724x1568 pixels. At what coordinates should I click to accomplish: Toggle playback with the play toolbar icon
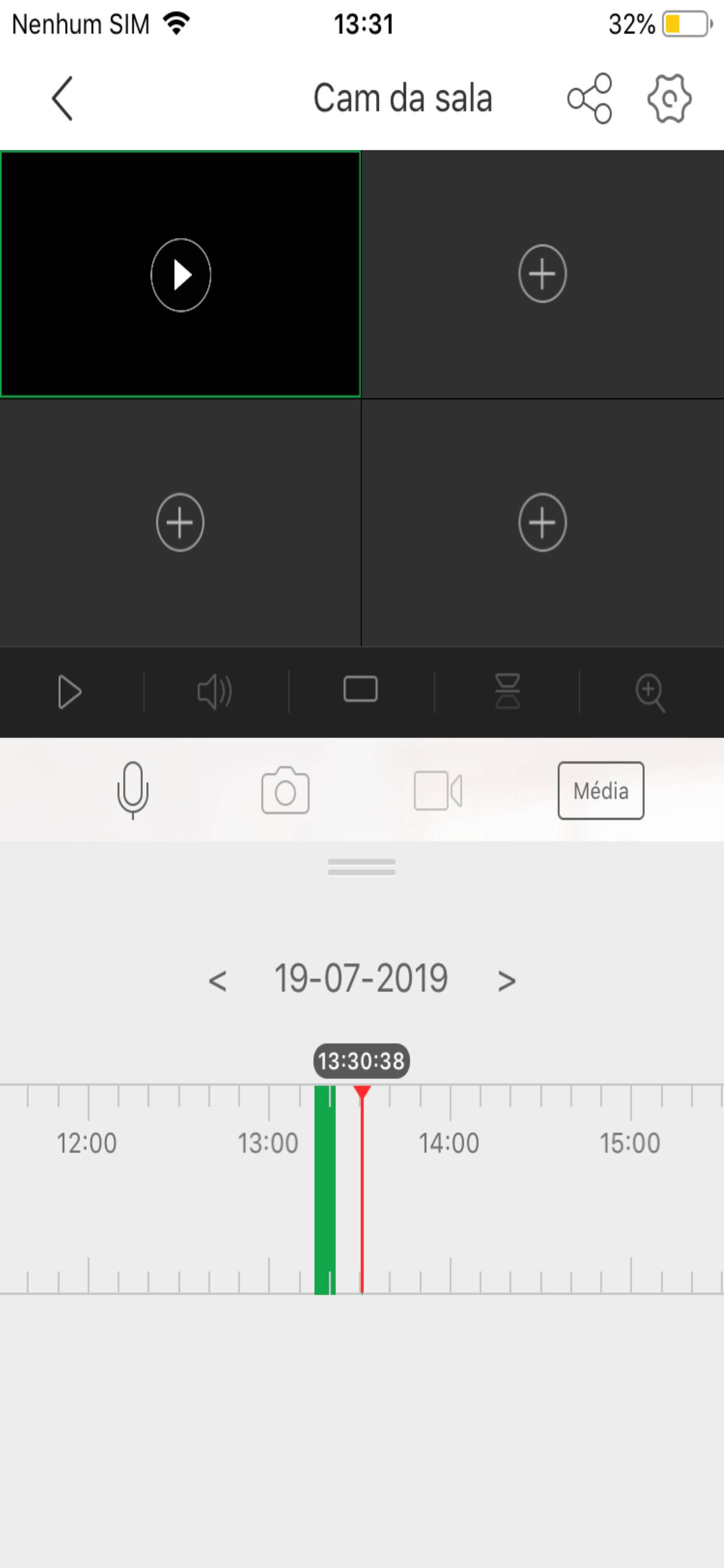(69, 691)
